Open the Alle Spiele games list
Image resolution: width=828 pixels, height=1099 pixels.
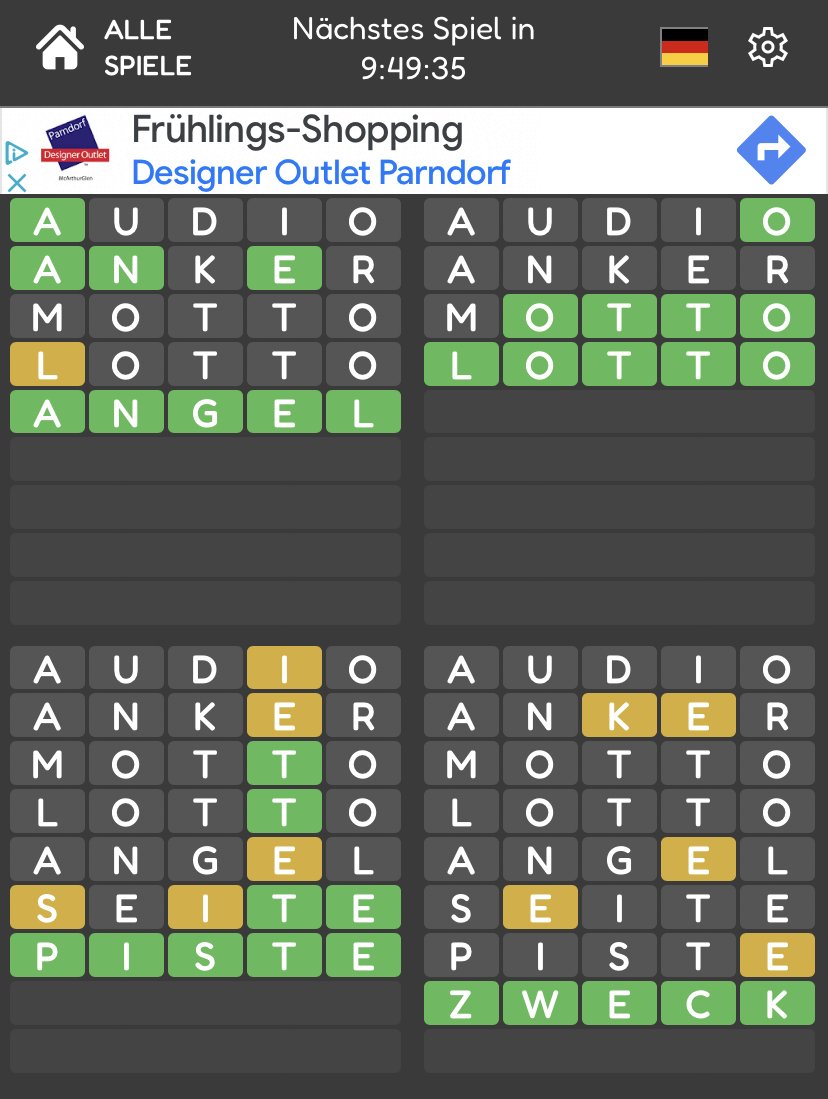[x=147, y=48]
